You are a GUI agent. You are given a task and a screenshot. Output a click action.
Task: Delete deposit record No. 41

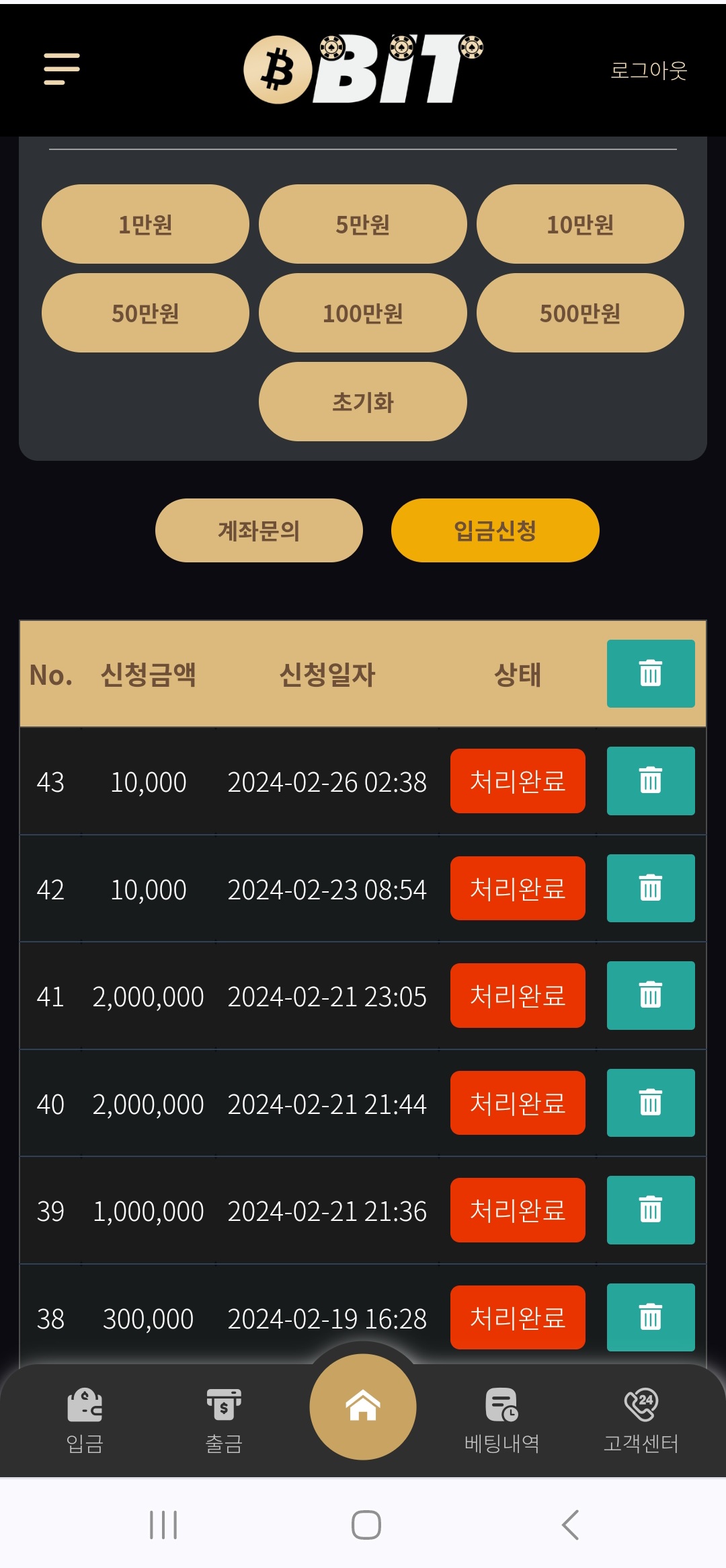click(x=650, y=996)
